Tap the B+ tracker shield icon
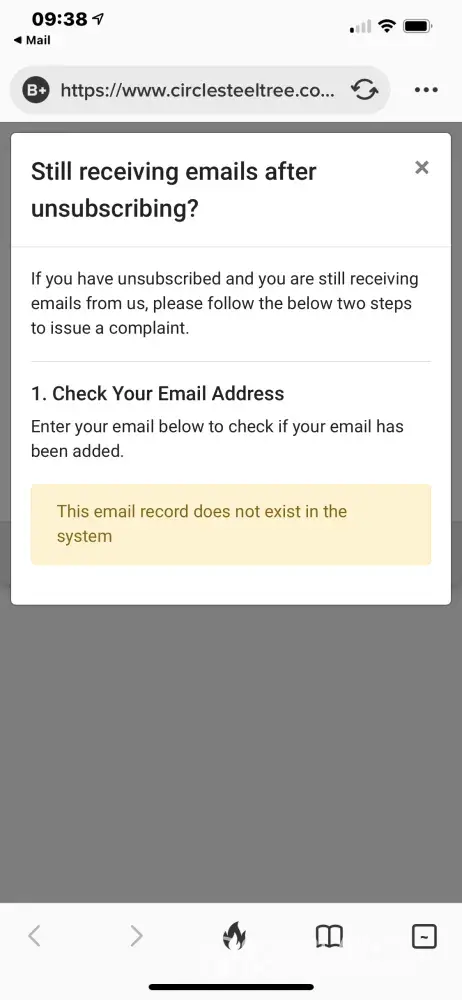462x1000 pixels. (35, 90)
